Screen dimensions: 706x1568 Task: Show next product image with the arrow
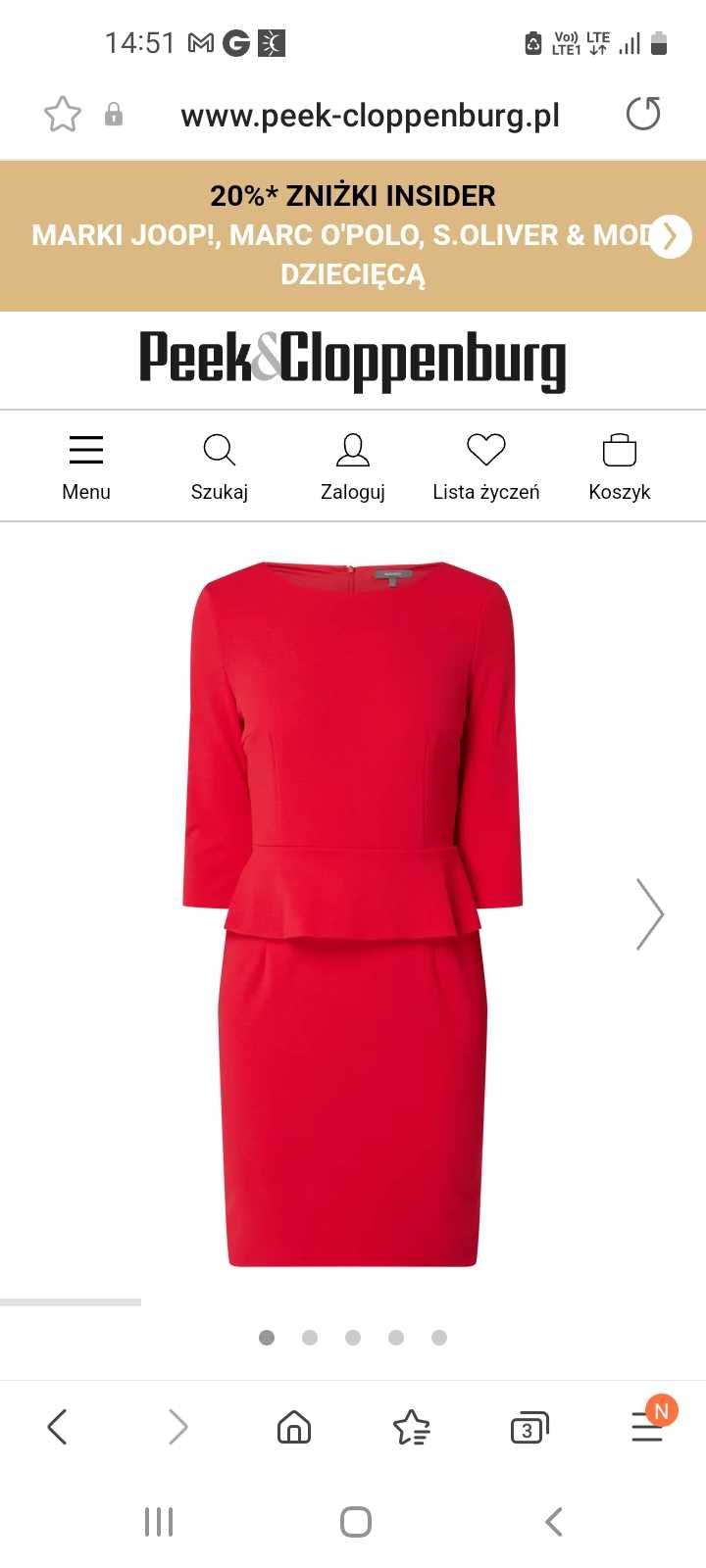[x=649, y=913]
